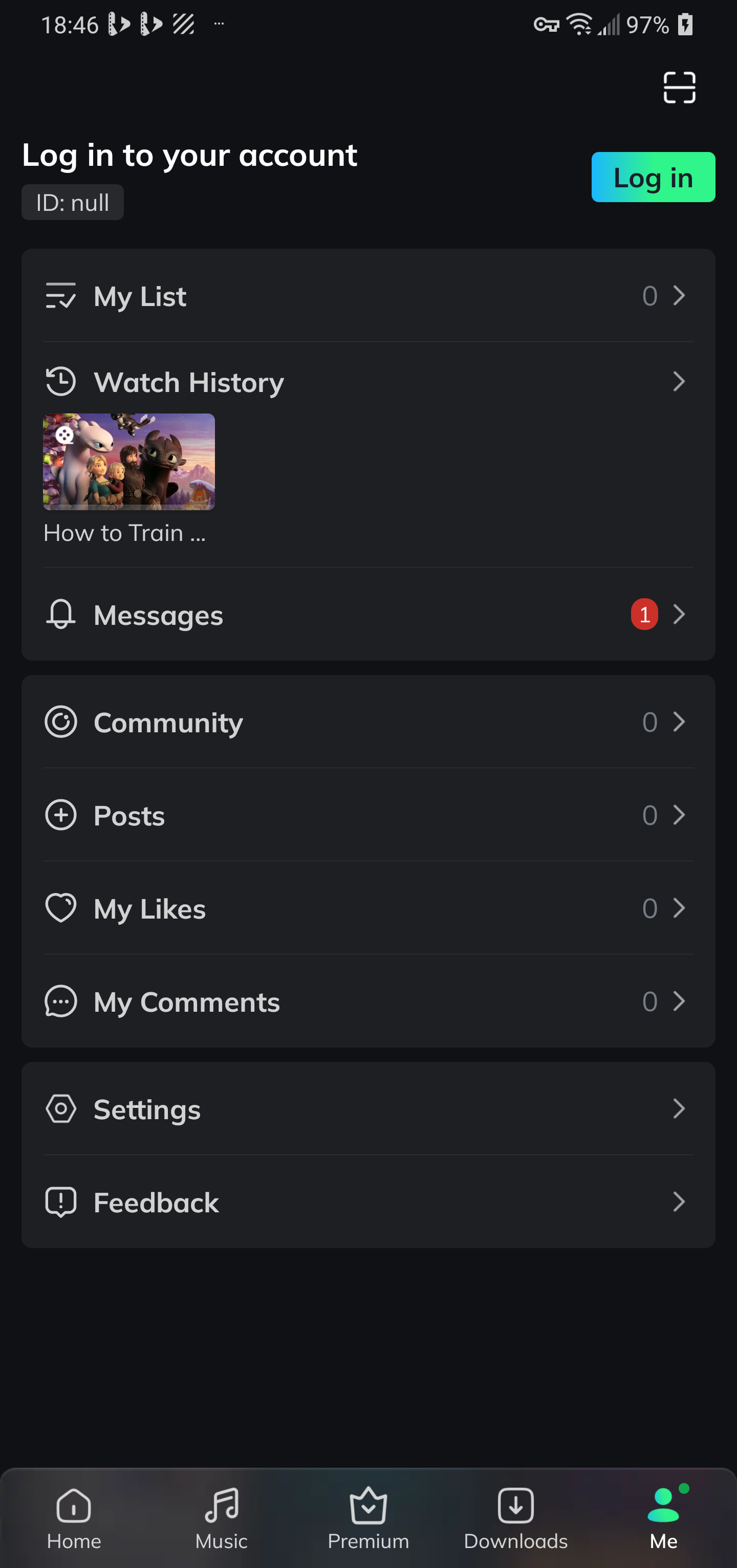Click the Community icon
Screen dimensions: 737x1568
(61, 723)
